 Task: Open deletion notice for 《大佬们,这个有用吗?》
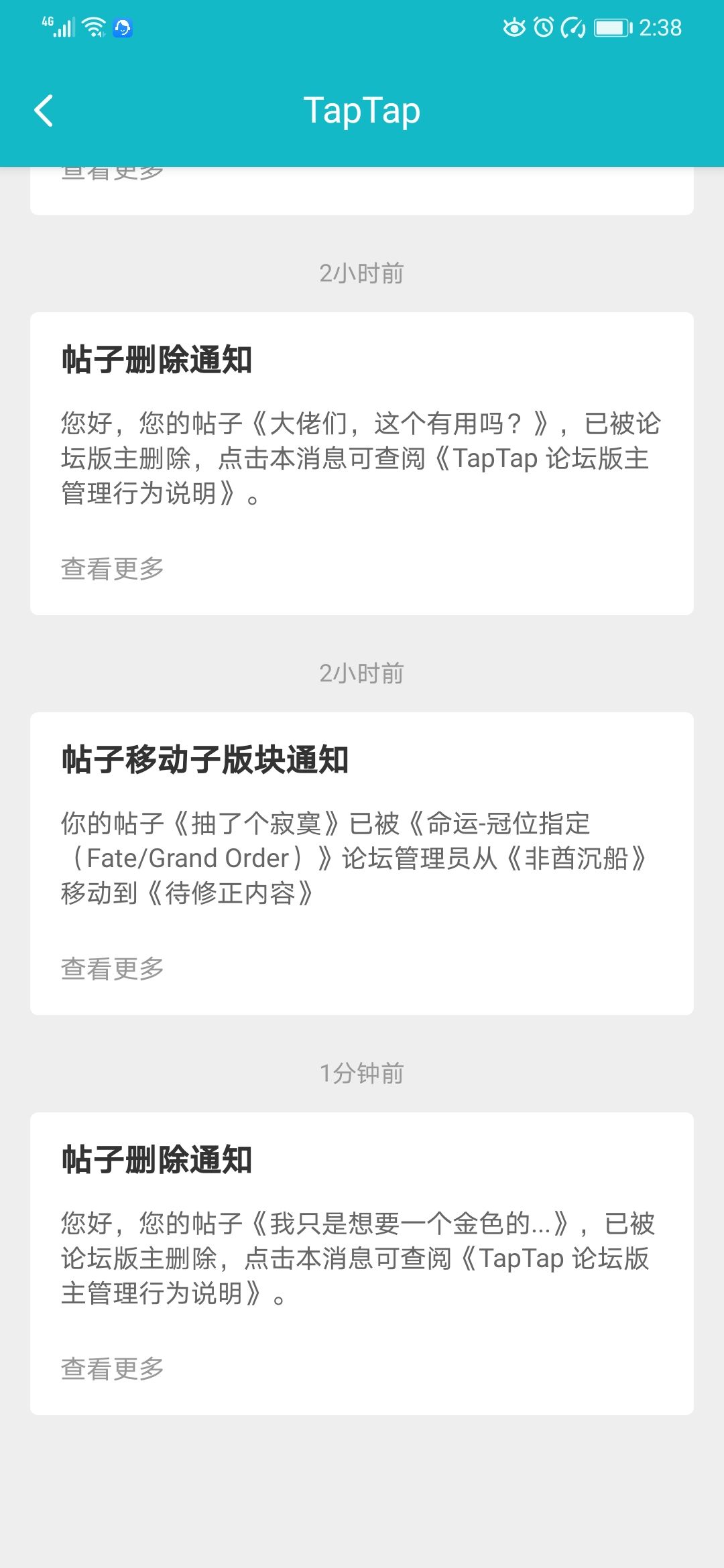362,464
